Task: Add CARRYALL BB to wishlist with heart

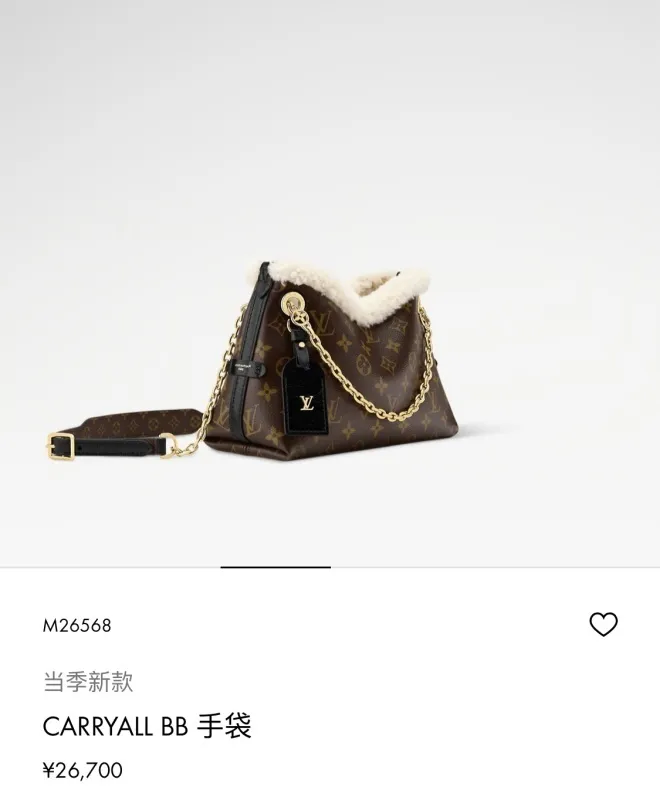Action: [603, 625]
